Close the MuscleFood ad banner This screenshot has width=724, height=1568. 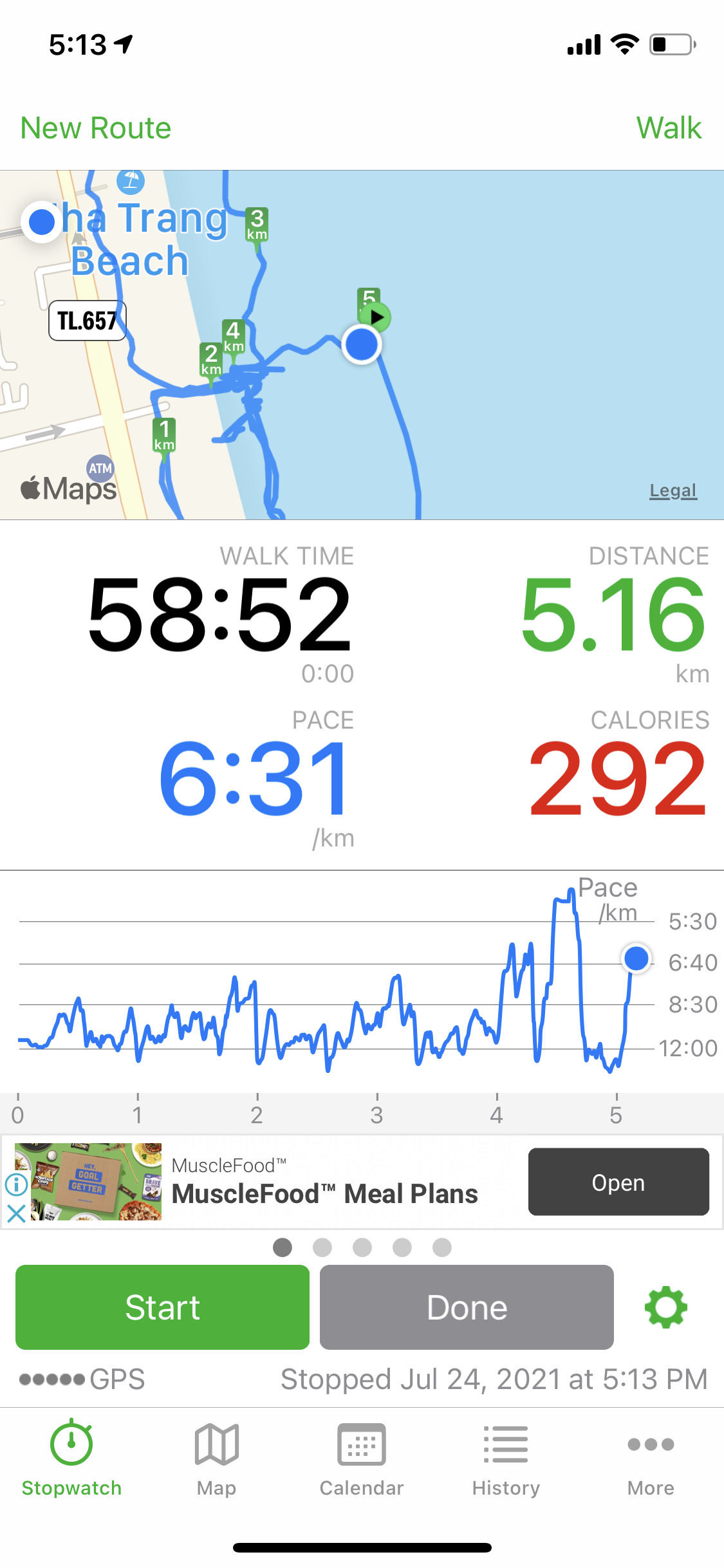click(x=16, y=1214)
